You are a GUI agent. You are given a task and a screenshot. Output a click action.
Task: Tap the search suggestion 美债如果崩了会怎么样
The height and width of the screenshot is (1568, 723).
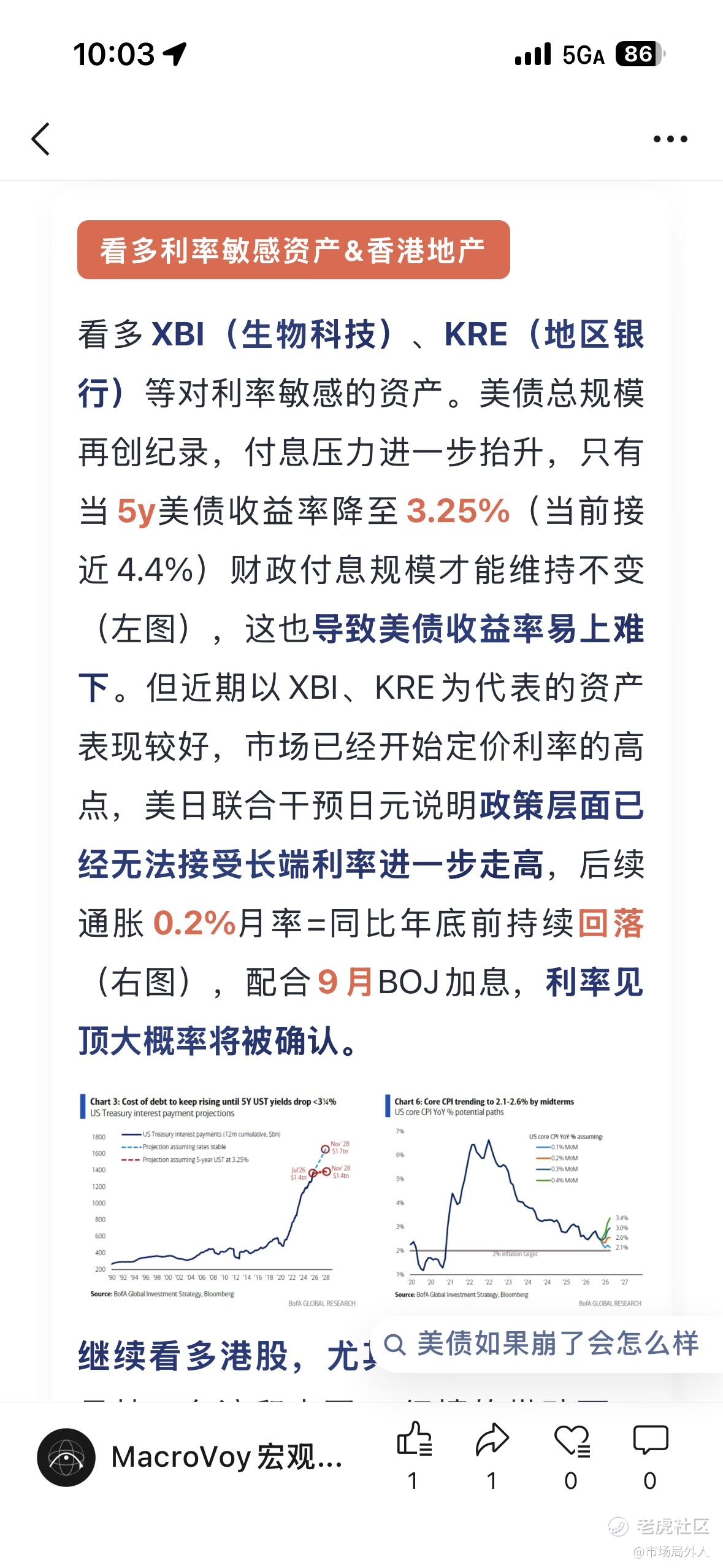[541, 1343]
